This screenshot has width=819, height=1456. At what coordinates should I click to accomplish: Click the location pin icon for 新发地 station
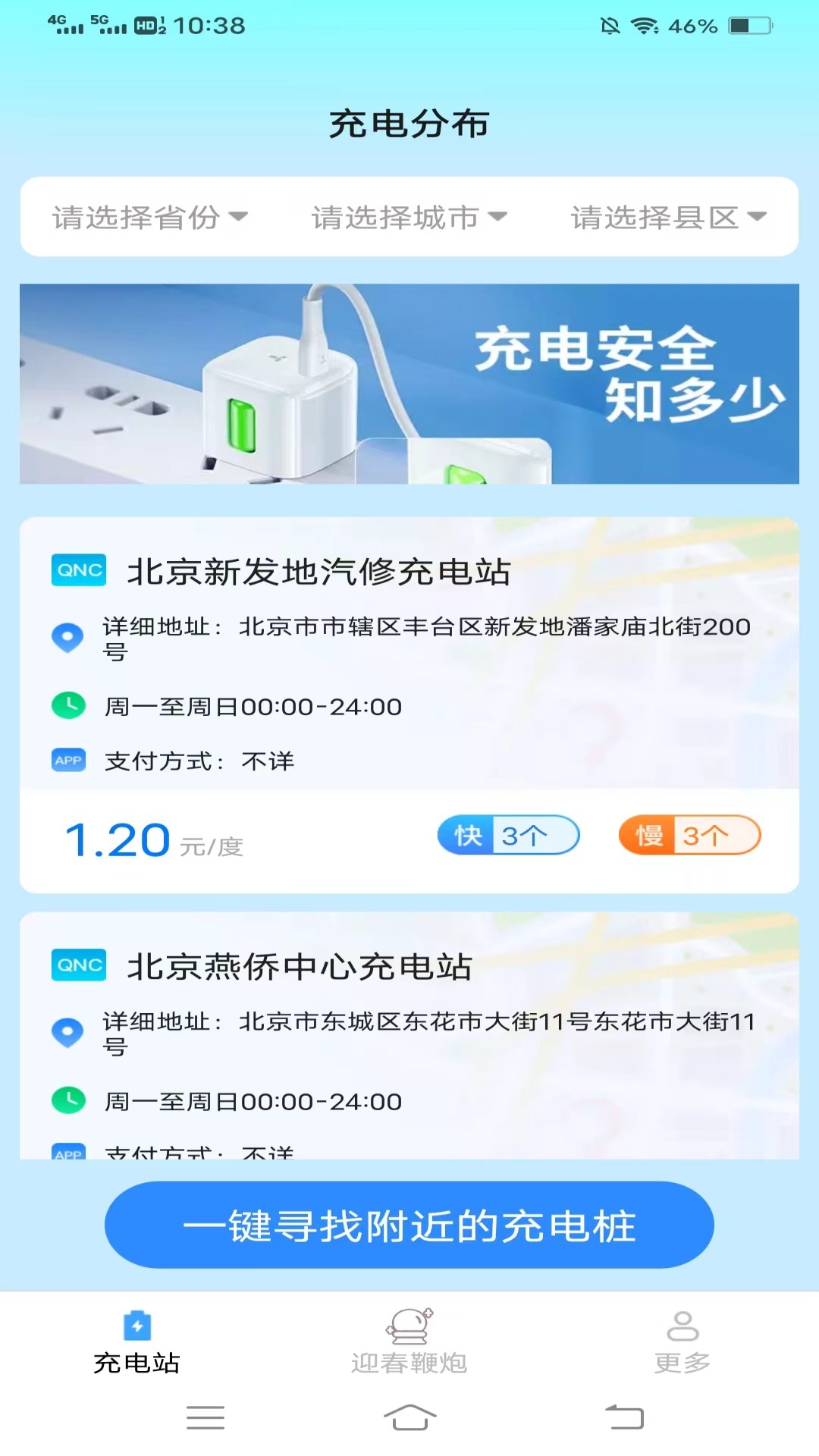click(x=67, y=637)
